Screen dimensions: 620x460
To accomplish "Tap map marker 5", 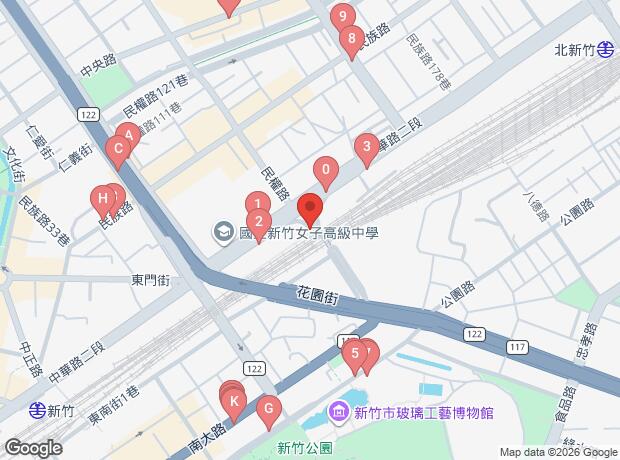I will (352, 351).
